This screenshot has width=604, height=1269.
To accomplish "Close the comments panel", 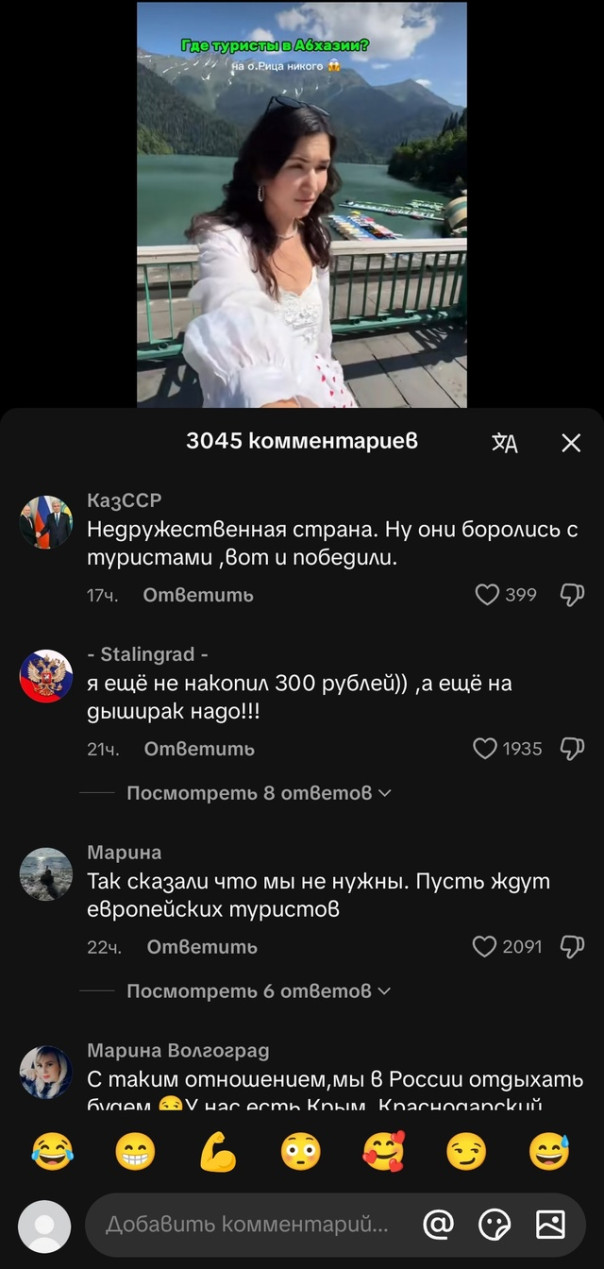I will click(571, 443).
